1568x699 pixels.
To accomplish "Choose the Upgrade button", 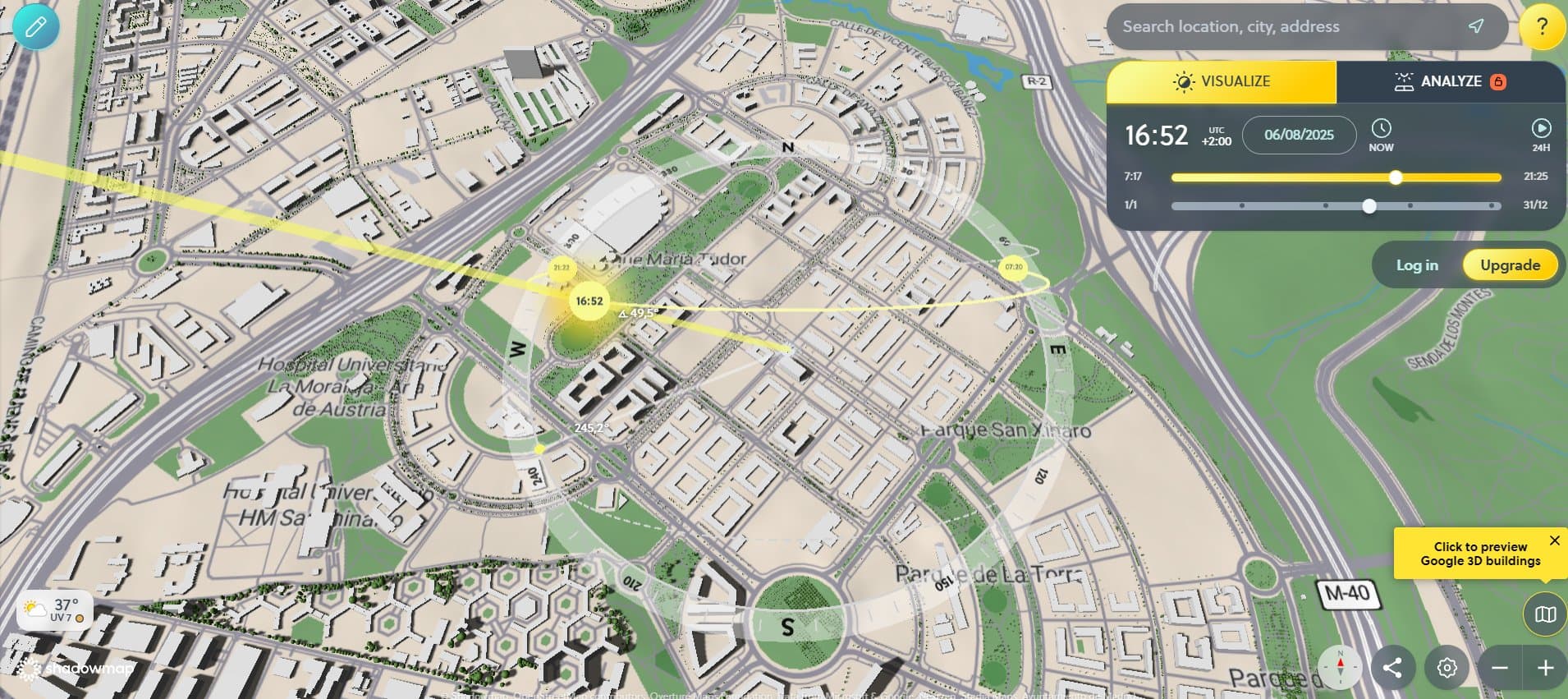I will pyautogui.click(x=1510, y=265).
